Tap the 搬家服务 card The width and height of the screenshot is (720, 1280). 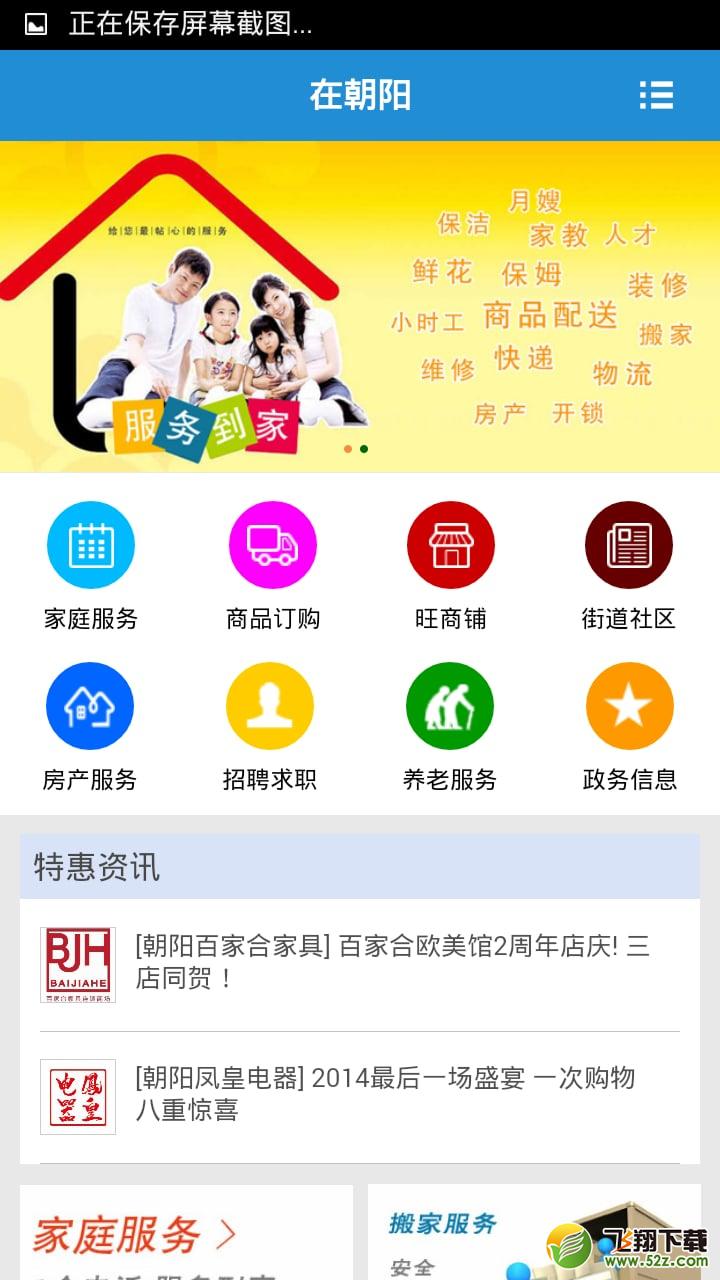click(533, 1232)
